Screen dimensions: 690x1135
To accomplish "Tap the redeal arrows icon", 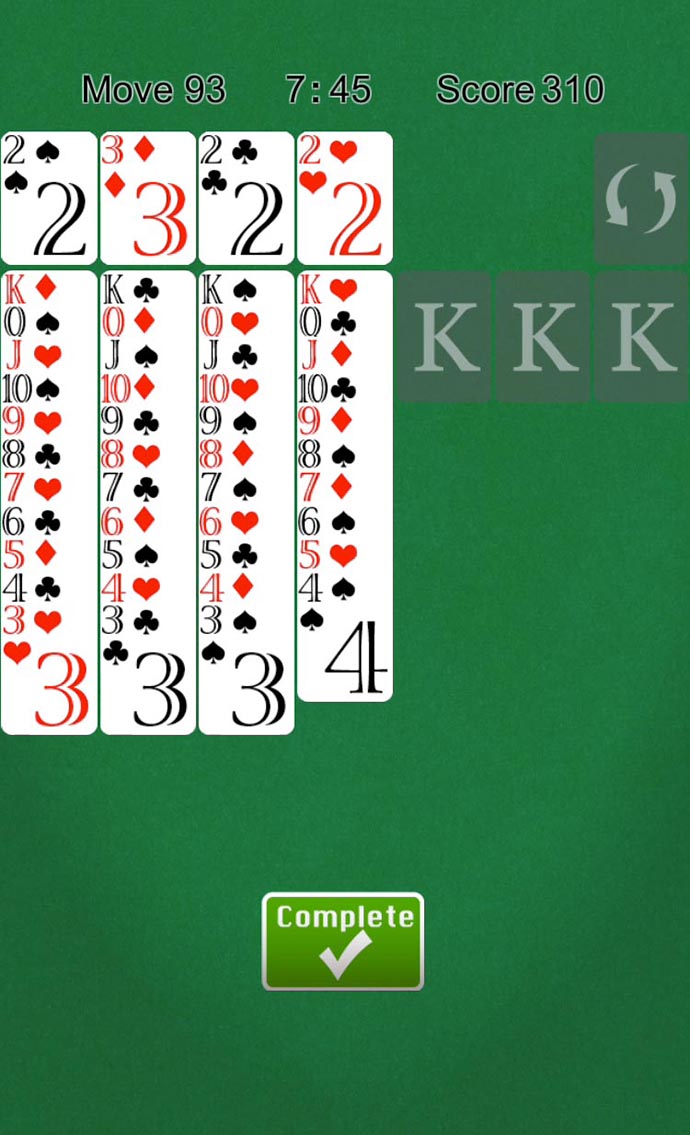I will 641,198.
